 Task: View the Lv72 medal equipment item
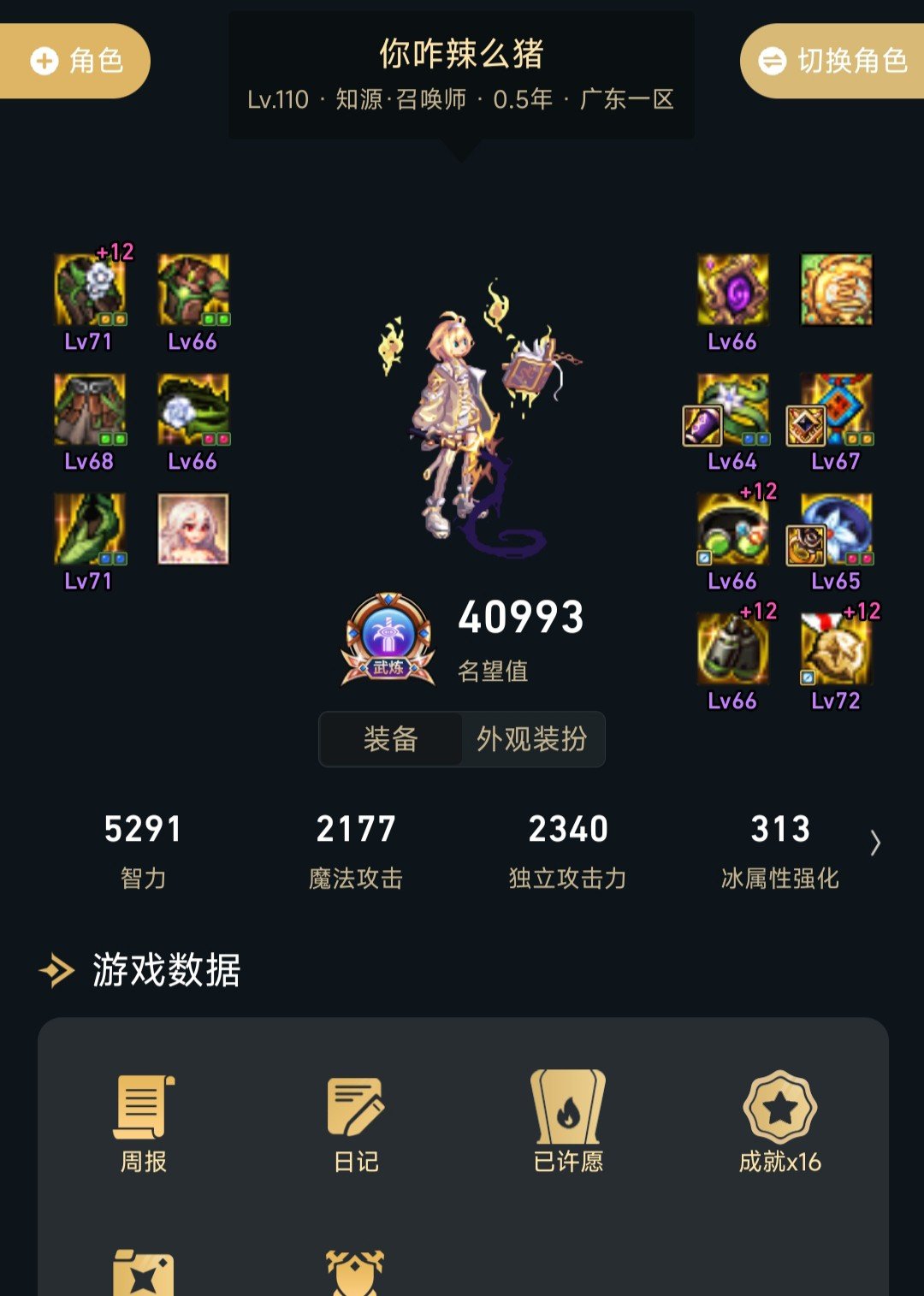pyautogui.click(x=836, y=649)
